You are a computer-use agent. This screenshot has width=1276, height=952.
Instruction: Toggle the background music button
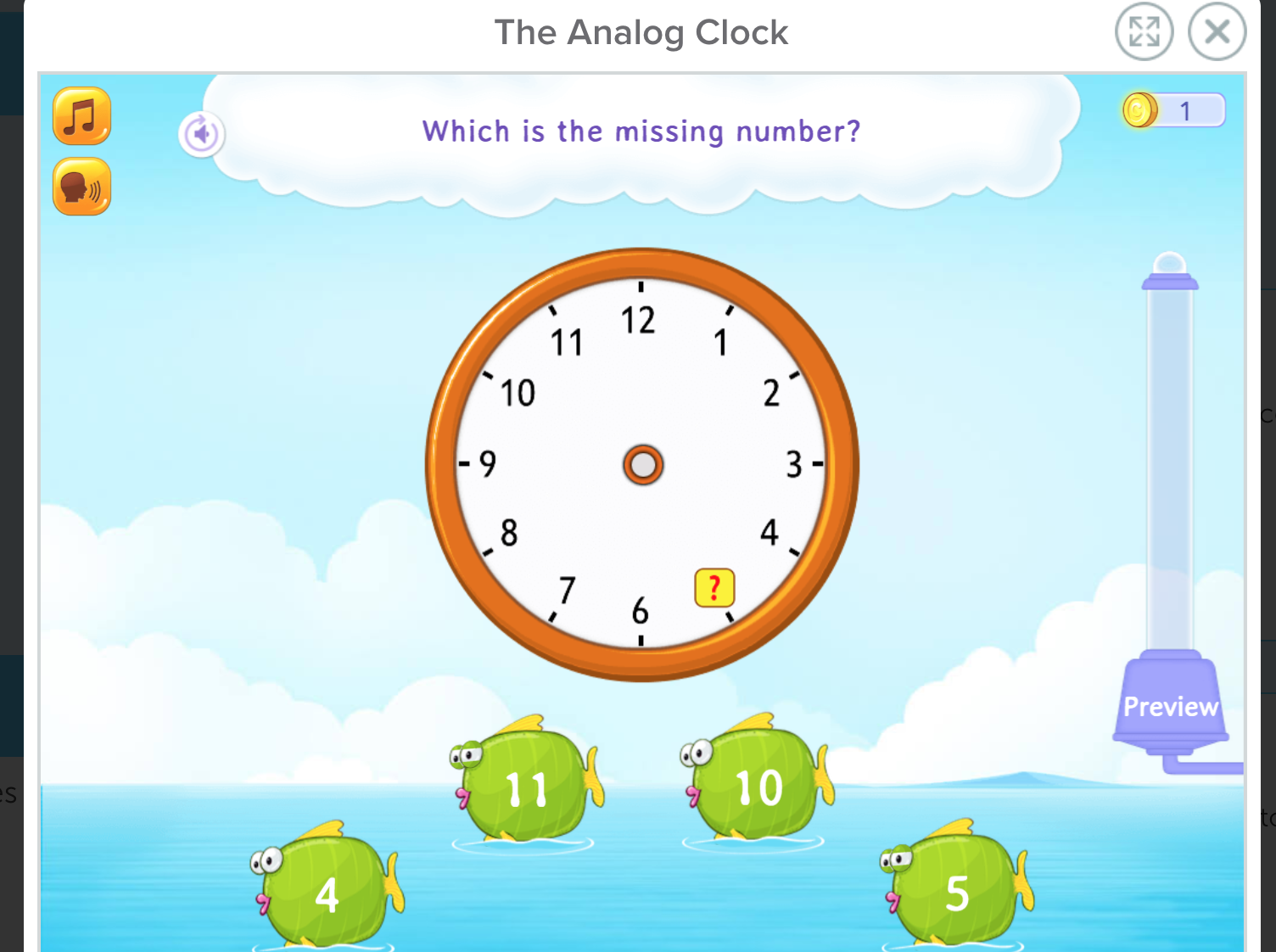tap(82, 116)
